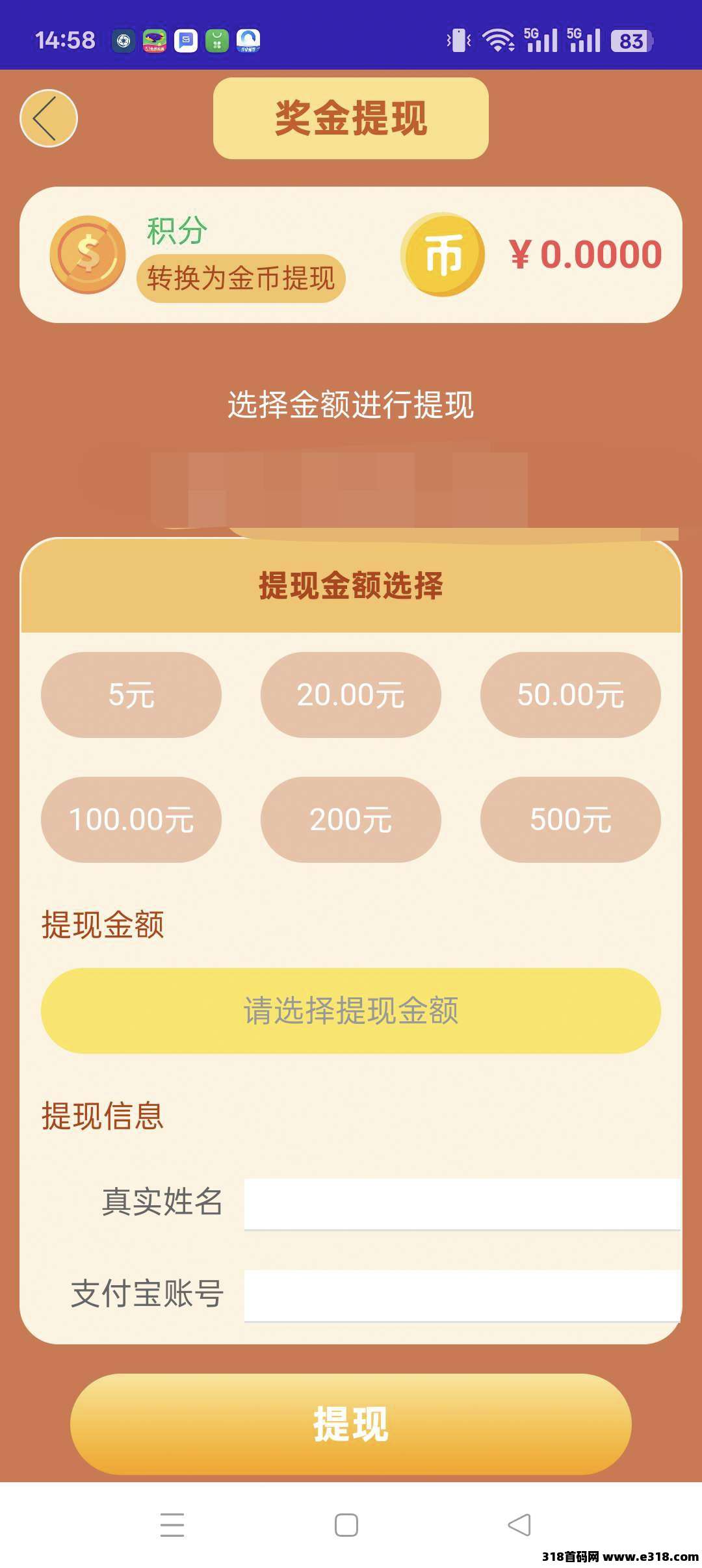Select 100.00元 as the withdrawal amount
702x1568 pixels.
pos(131,820)
